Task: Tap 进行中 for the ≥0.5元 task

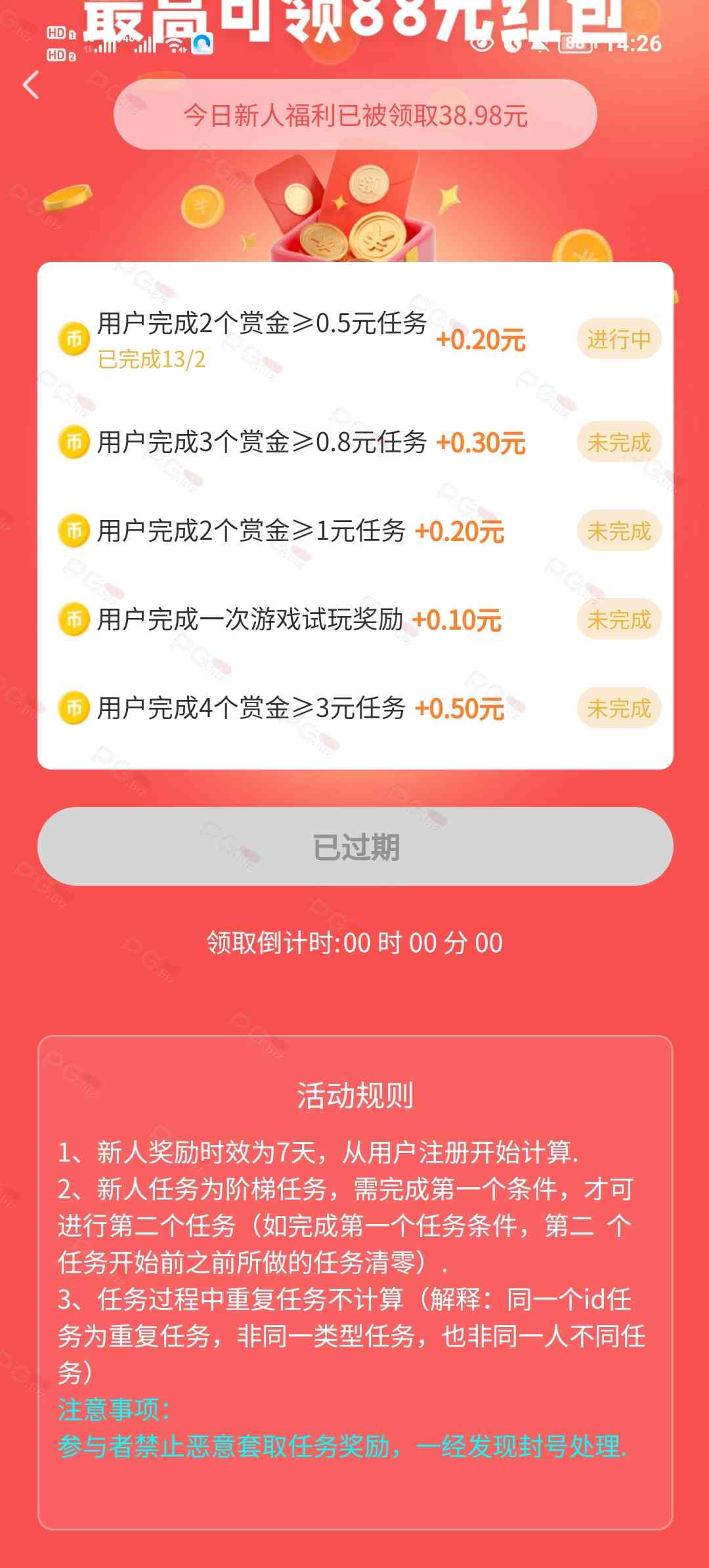Action: coord(618,339)
